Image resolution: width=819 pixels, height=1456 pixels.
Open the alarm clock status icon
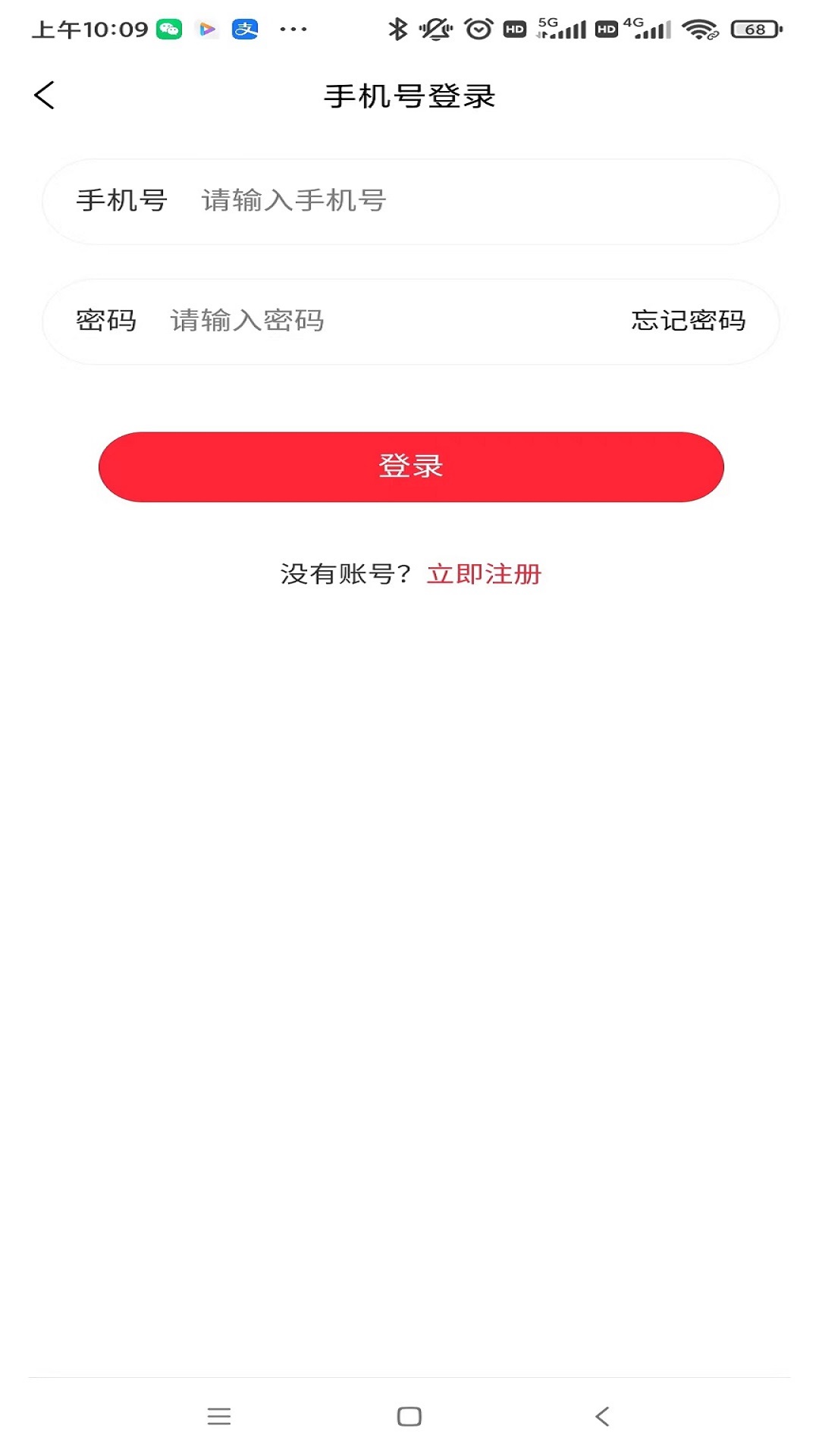click(x=478, y=29)
